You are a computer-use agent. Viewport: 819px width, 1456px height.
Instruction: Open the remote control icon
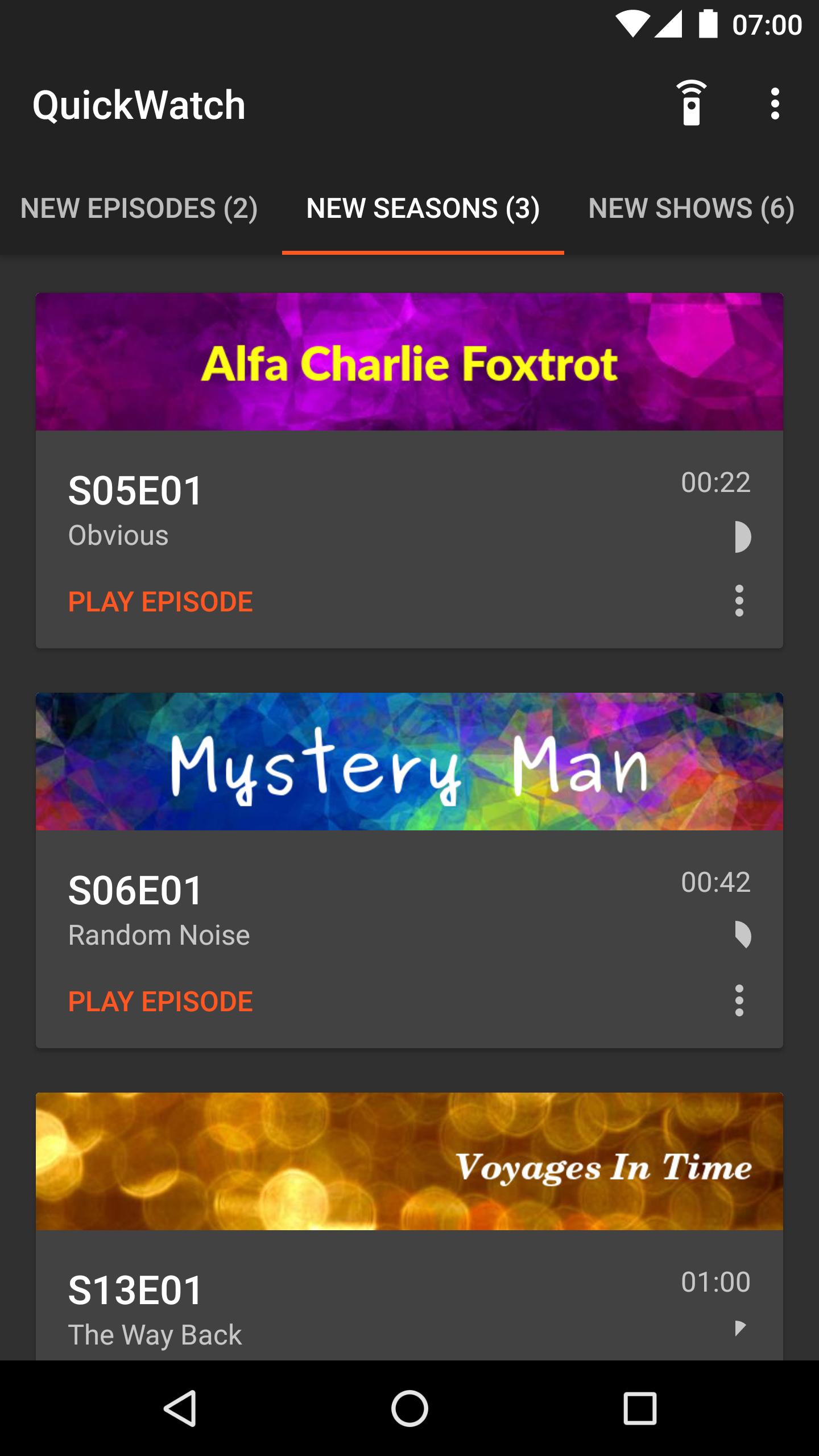click(691, 104)
